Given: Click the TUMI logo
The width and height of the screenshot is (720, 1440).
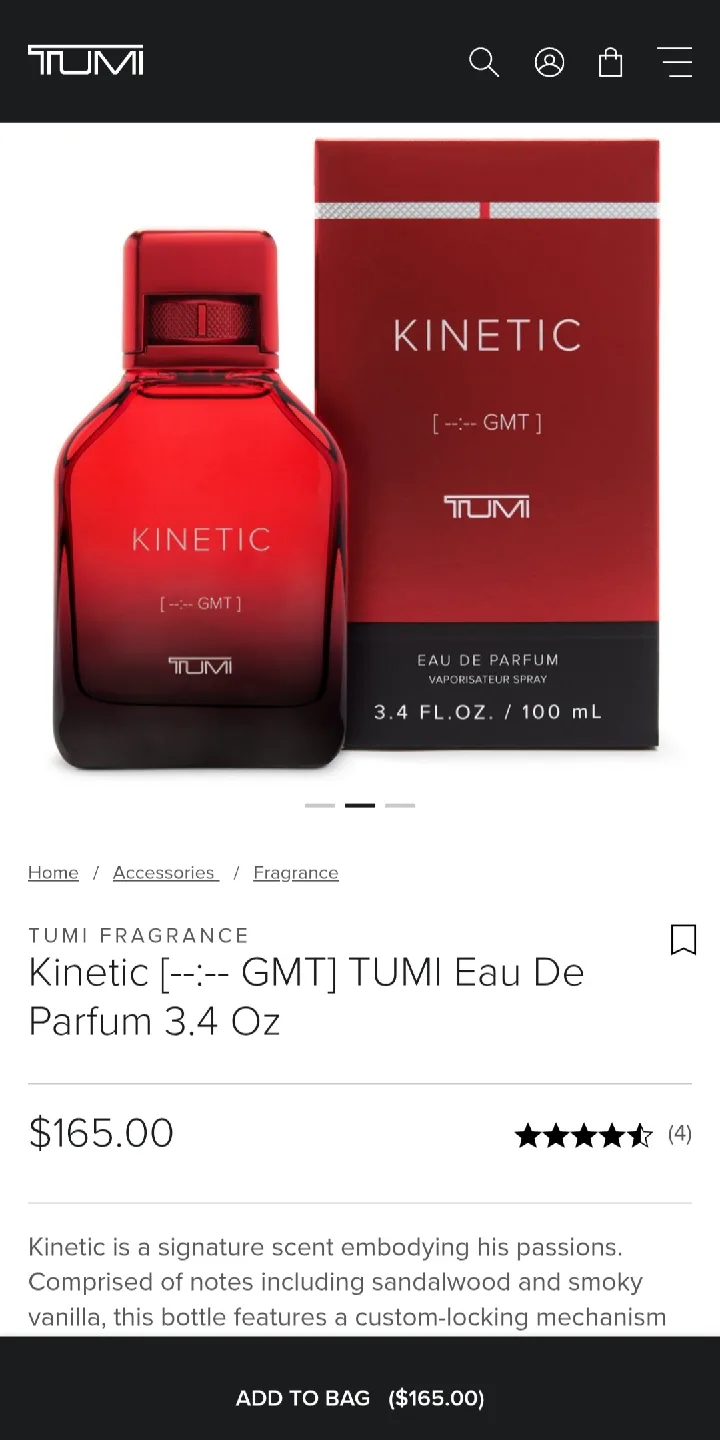Looking at the screenshot, I should (x=86, y=61).
